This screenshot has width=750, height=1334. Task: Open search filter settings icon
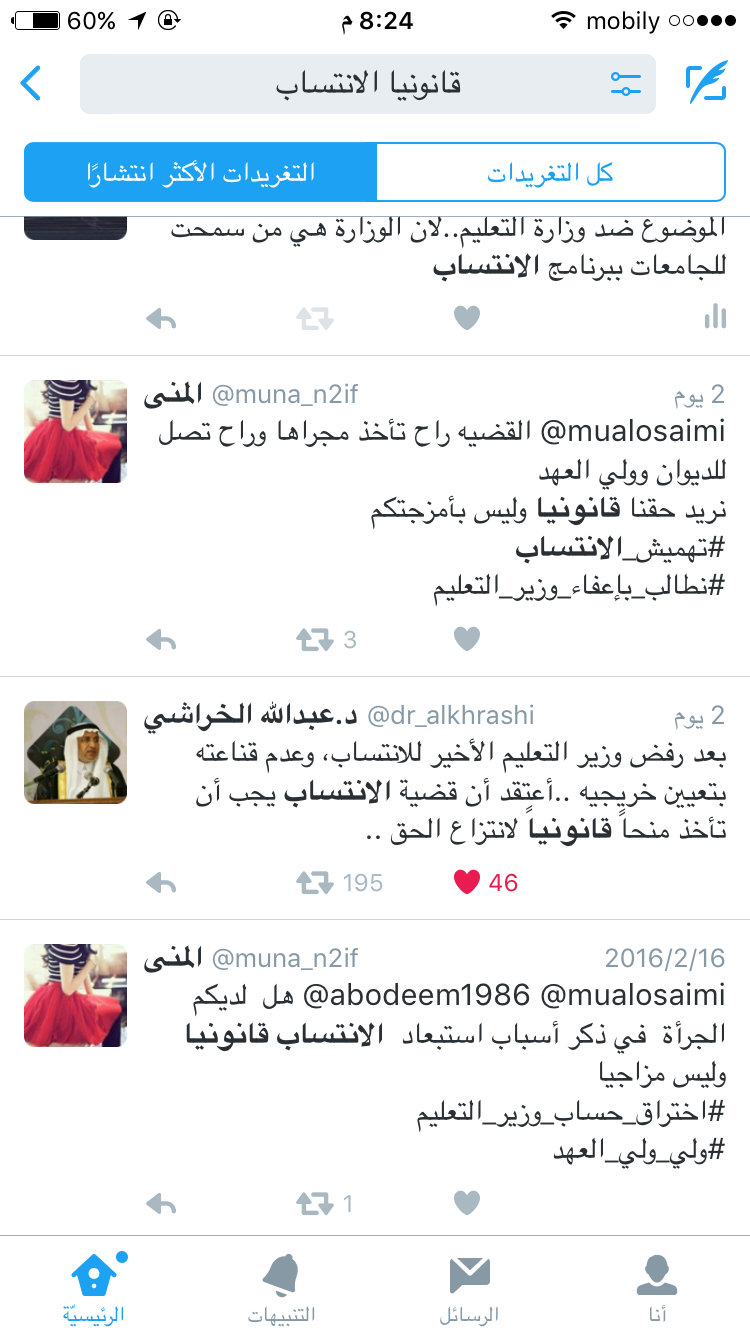pos(625,84)
